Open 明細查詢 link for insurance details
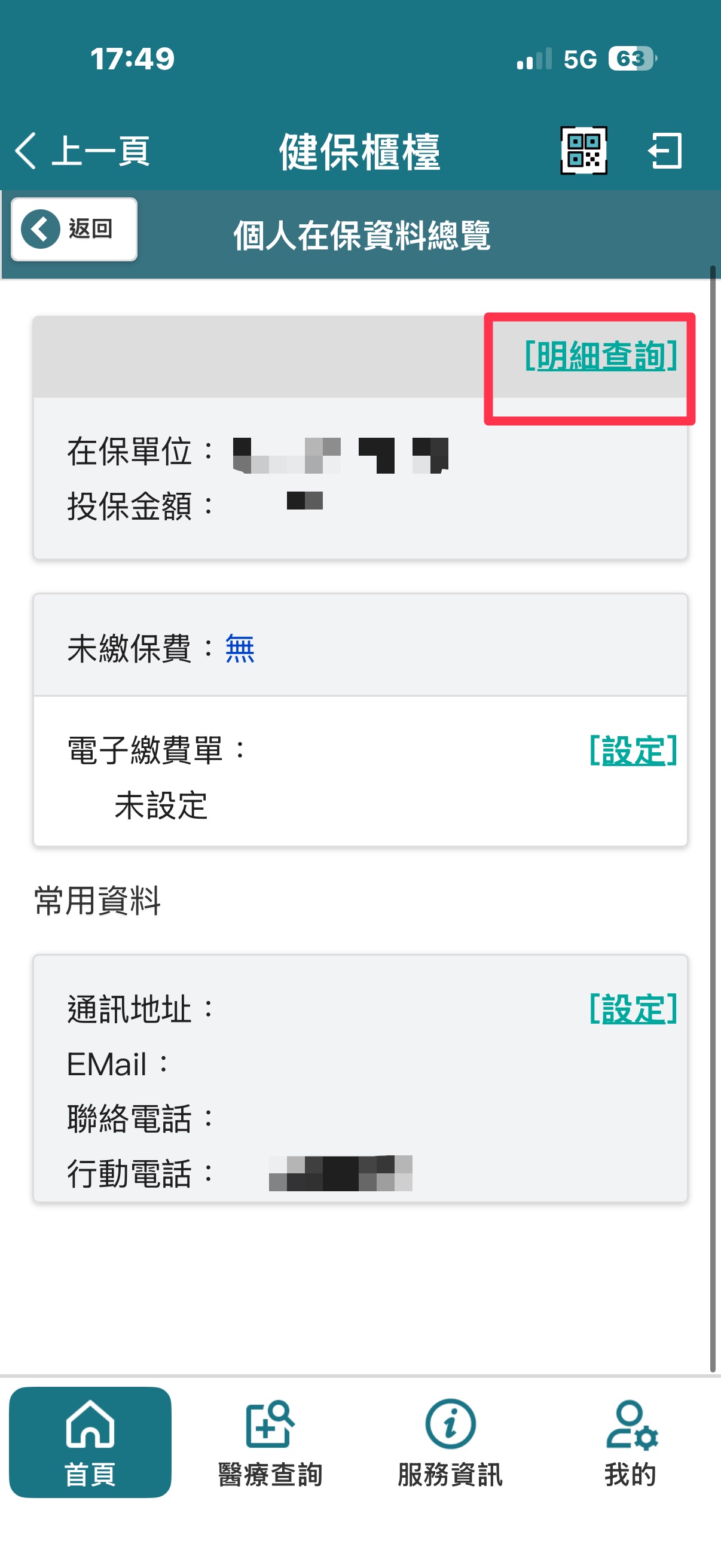This screenshot has width=721, height=1568. pyautogui.click(x=600, y=355)
